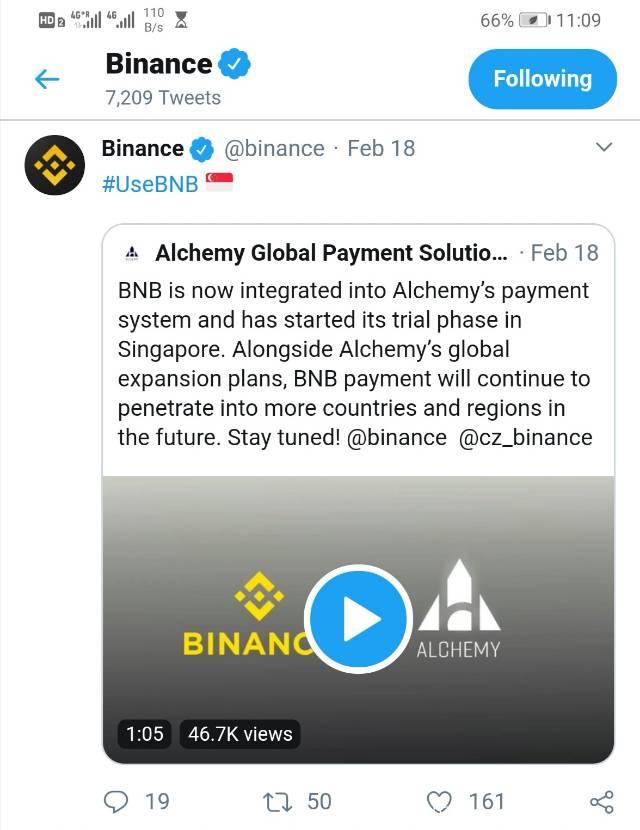Expand the tweet options chevron
The height and width of the screenshot is (830, 640).
click(603, 148)
